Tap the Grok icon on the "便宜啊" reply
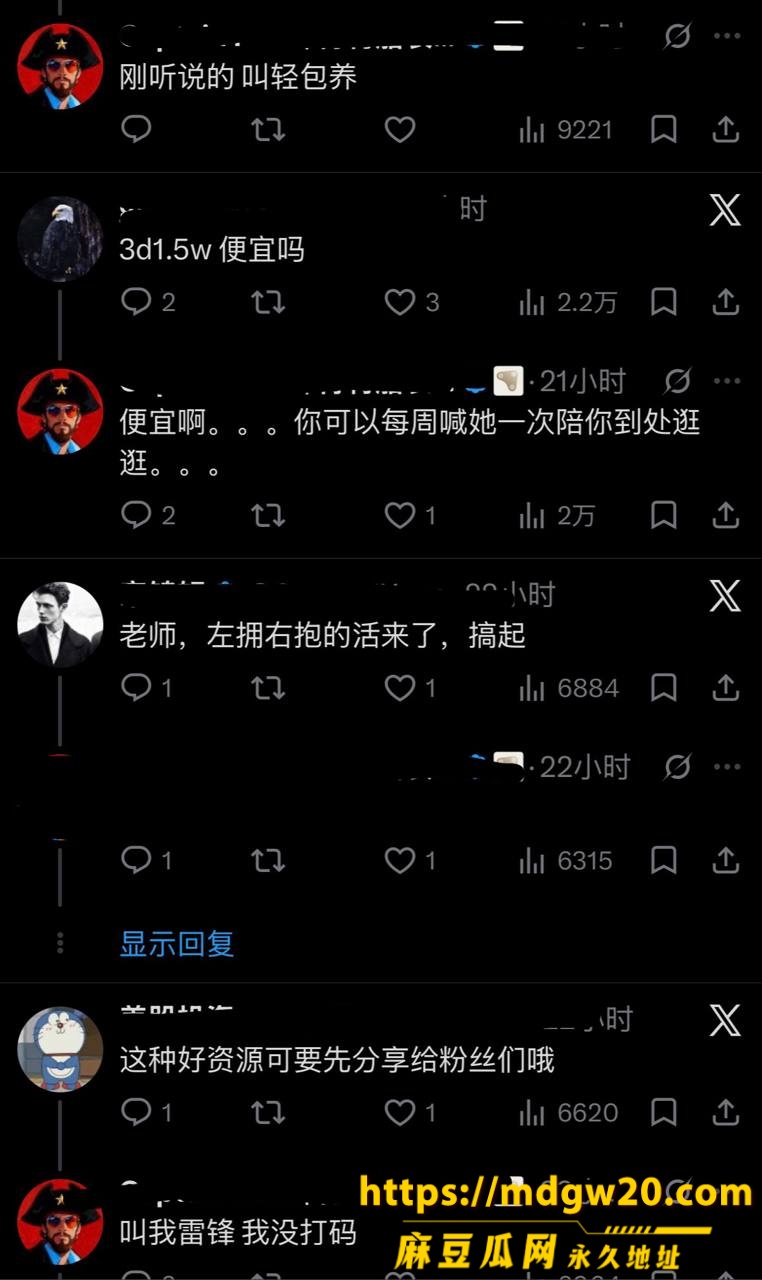 coord(677,381)
